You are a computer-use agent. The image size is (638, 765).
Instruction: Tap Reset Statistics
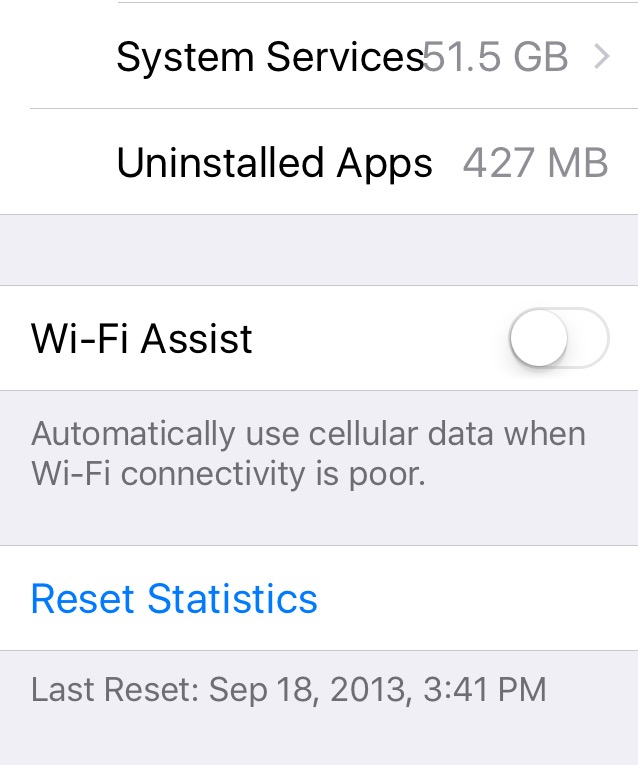point(175,598)
